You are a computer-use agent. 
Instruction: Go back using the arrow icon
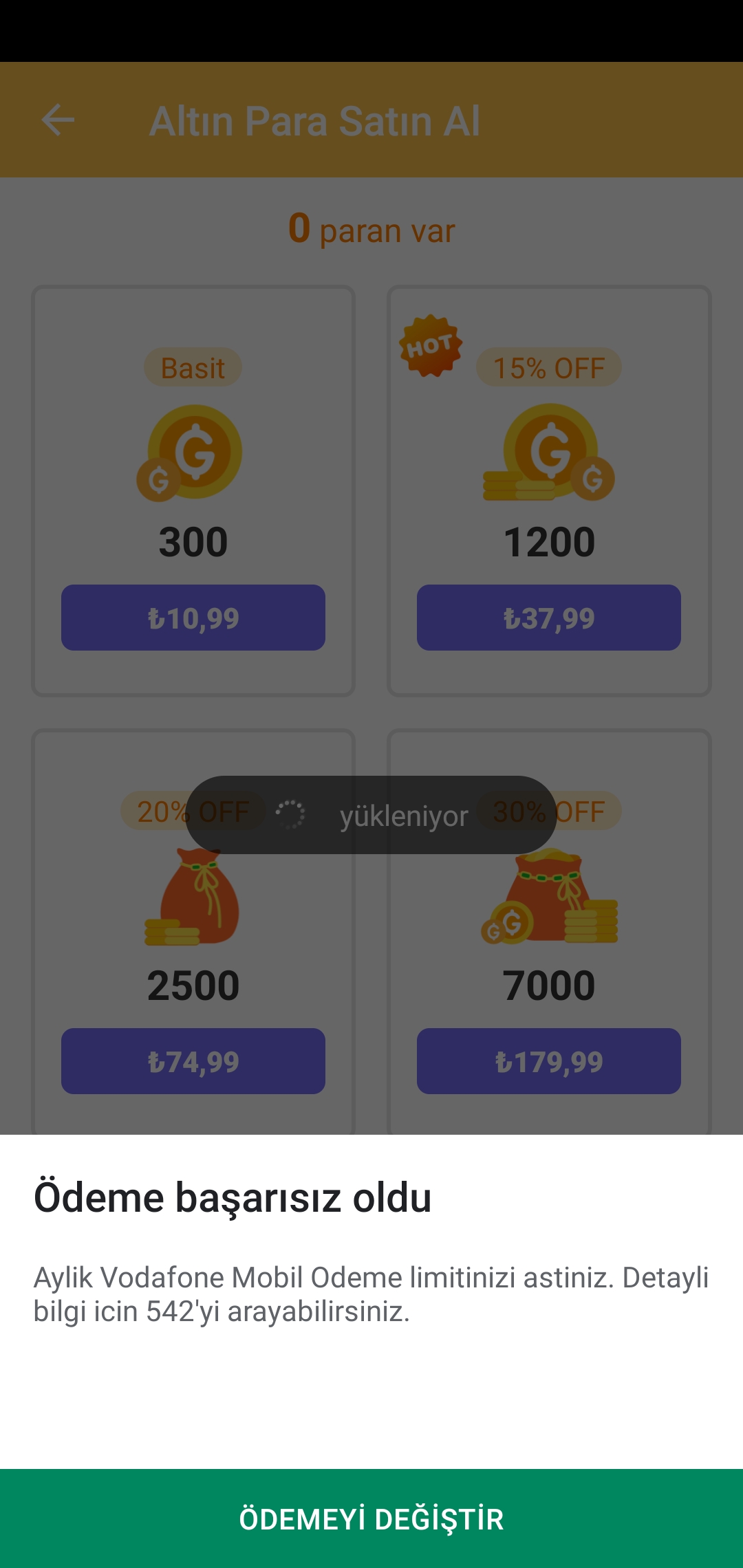pos(58,120)
